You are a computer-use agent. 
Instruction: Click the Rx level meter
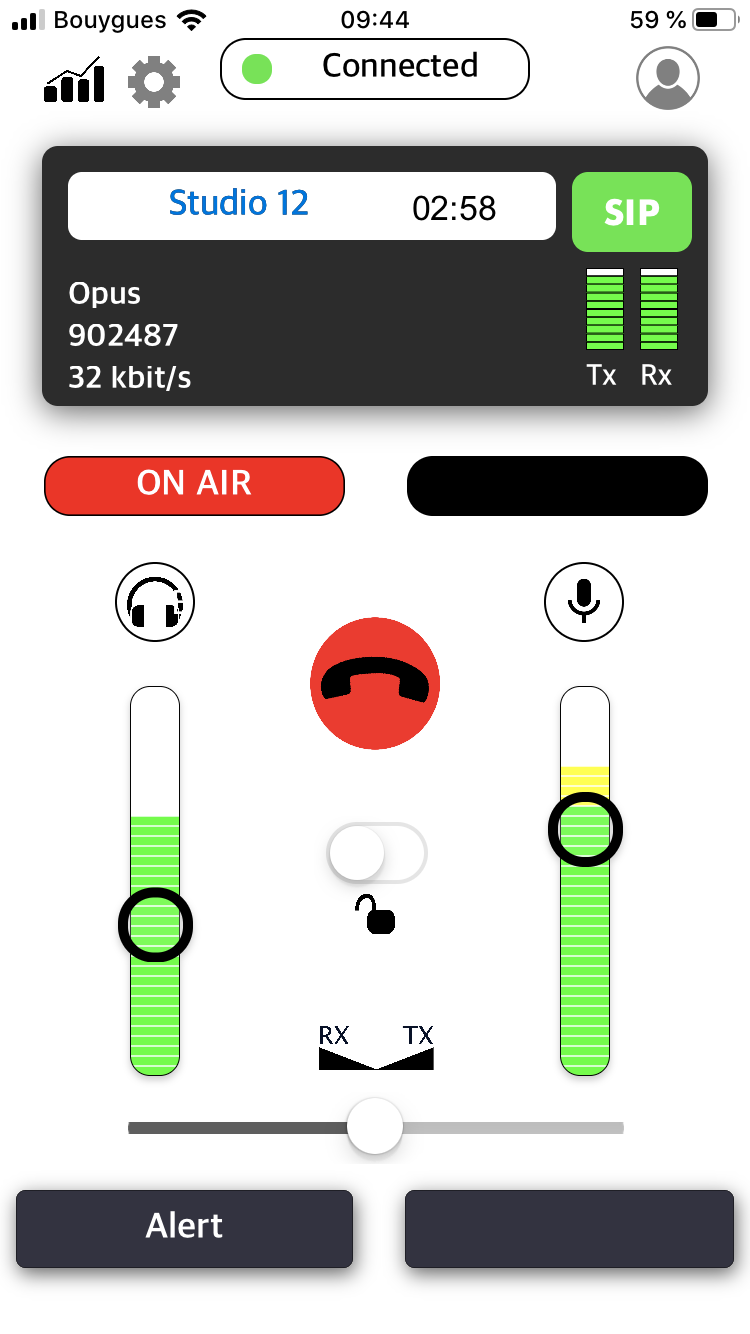pyautogui.click(x=657, y=310)
